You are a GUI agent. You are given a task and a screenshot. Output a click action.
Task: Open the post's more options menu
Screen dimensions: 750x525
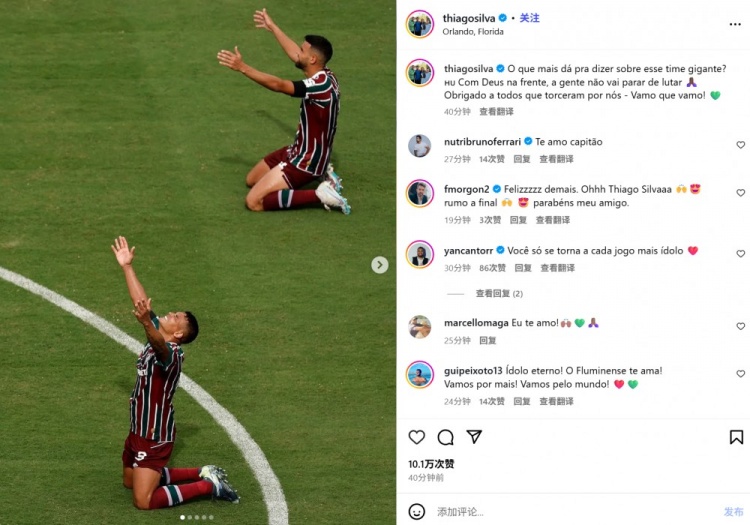pos(735,23)
